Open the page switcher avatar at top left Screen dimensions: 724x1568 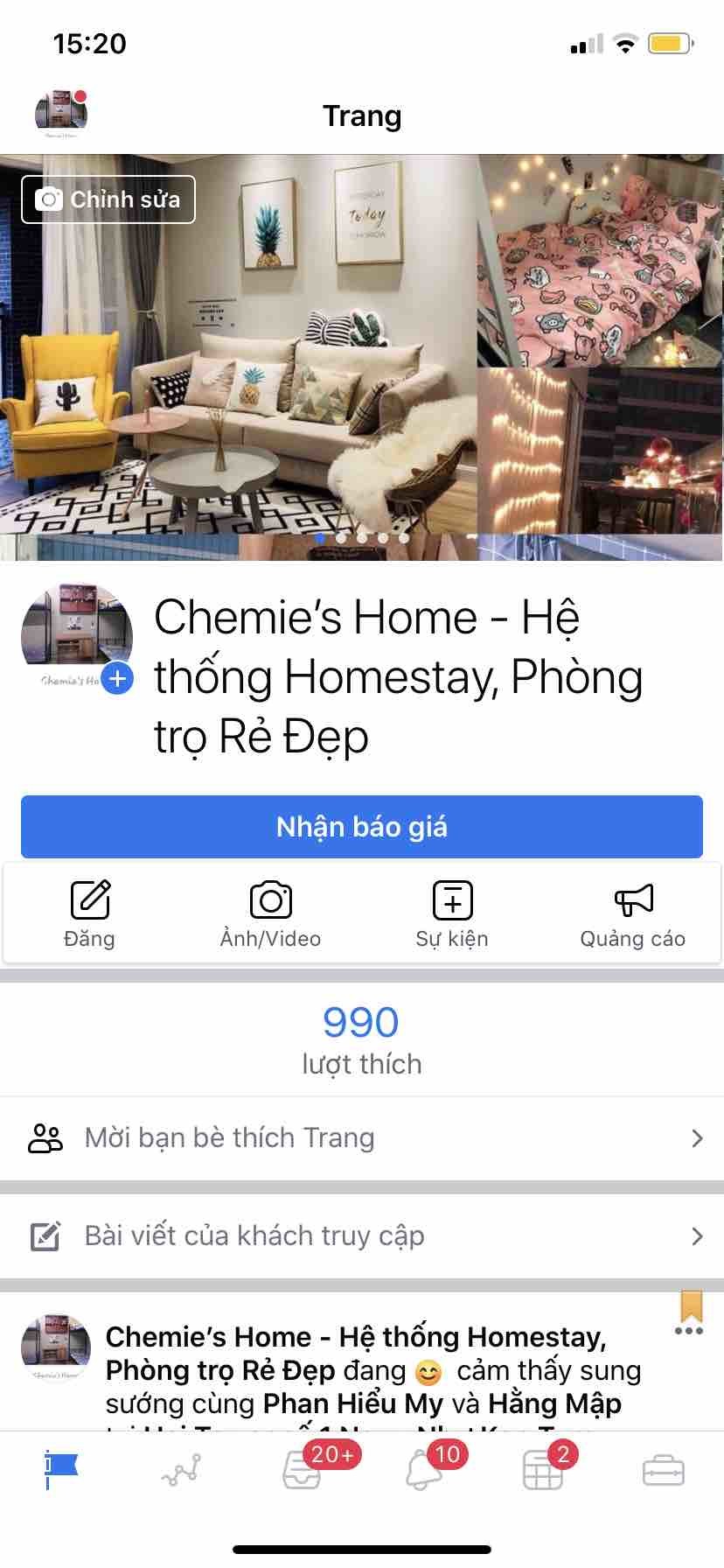[x=60, y=114]
